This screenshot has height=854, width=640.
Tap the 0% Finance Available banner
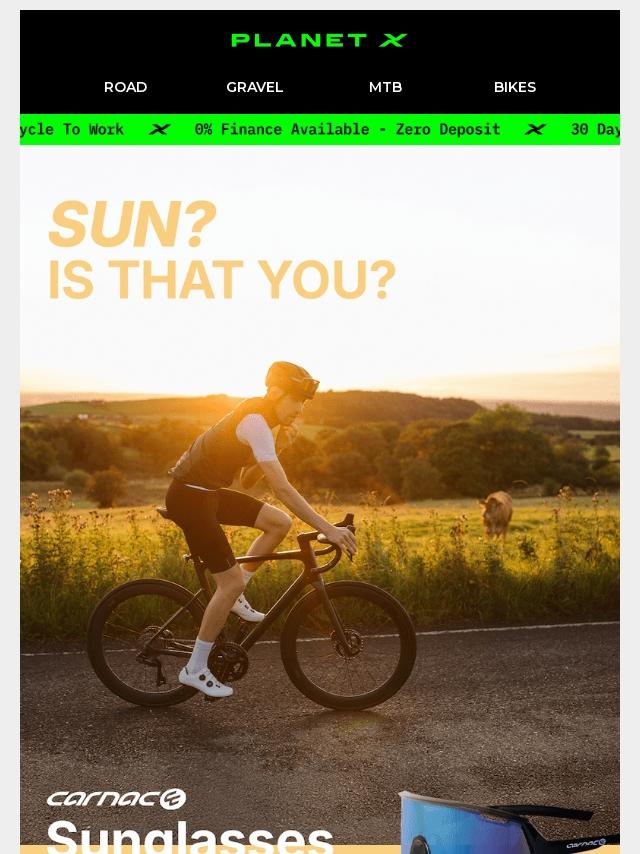point(348,130)
